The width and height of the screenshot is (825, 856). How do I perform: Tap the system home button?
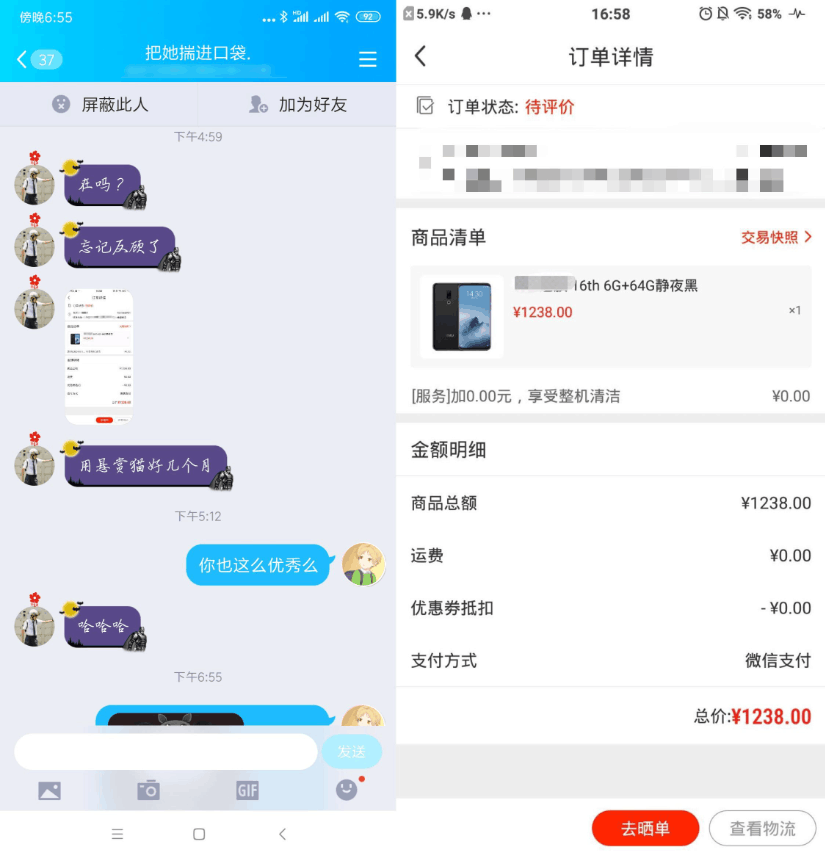tap(198, 834)
